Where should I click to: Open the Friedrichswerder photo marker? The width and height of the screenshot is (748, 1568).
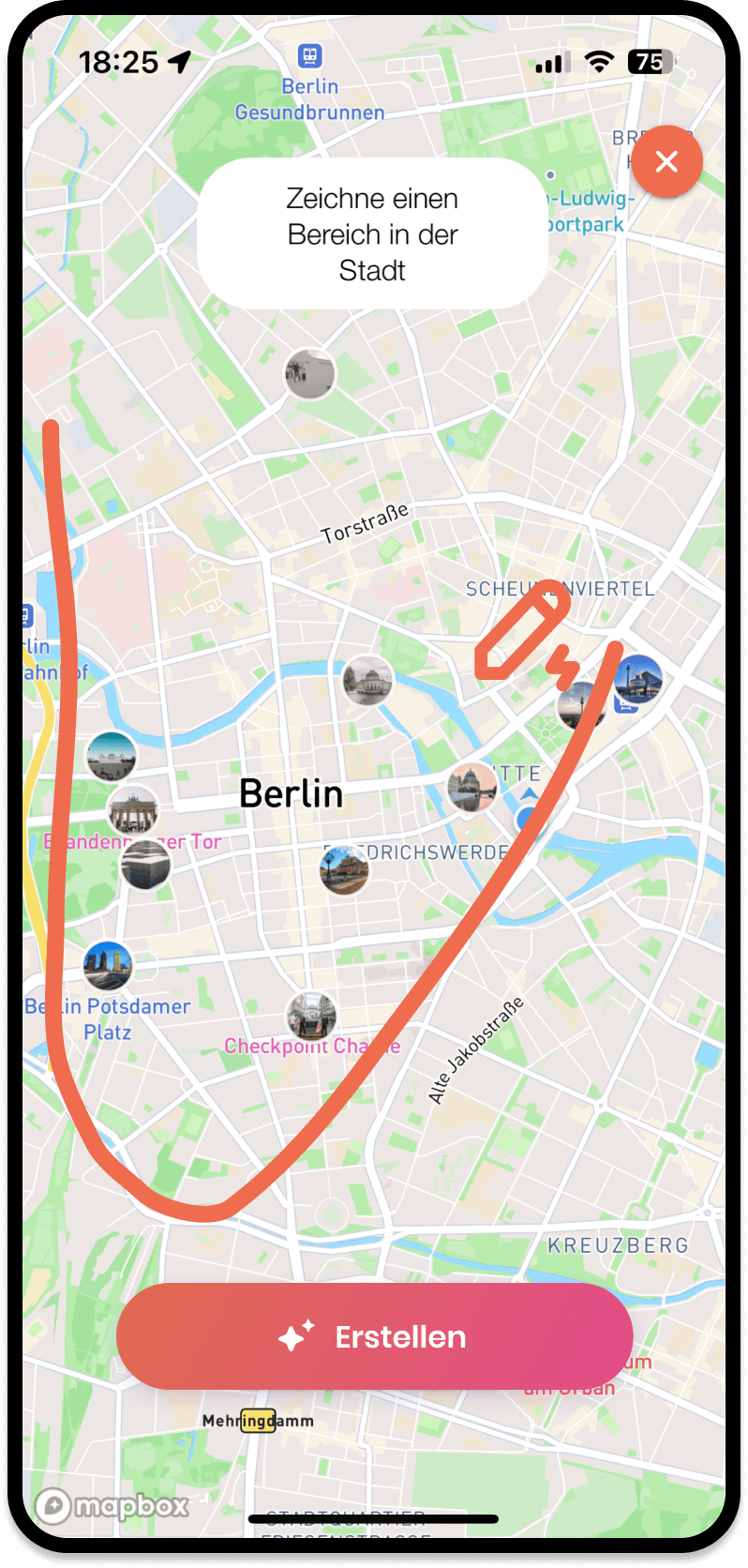pyautogui.click(x=344, y=869)
